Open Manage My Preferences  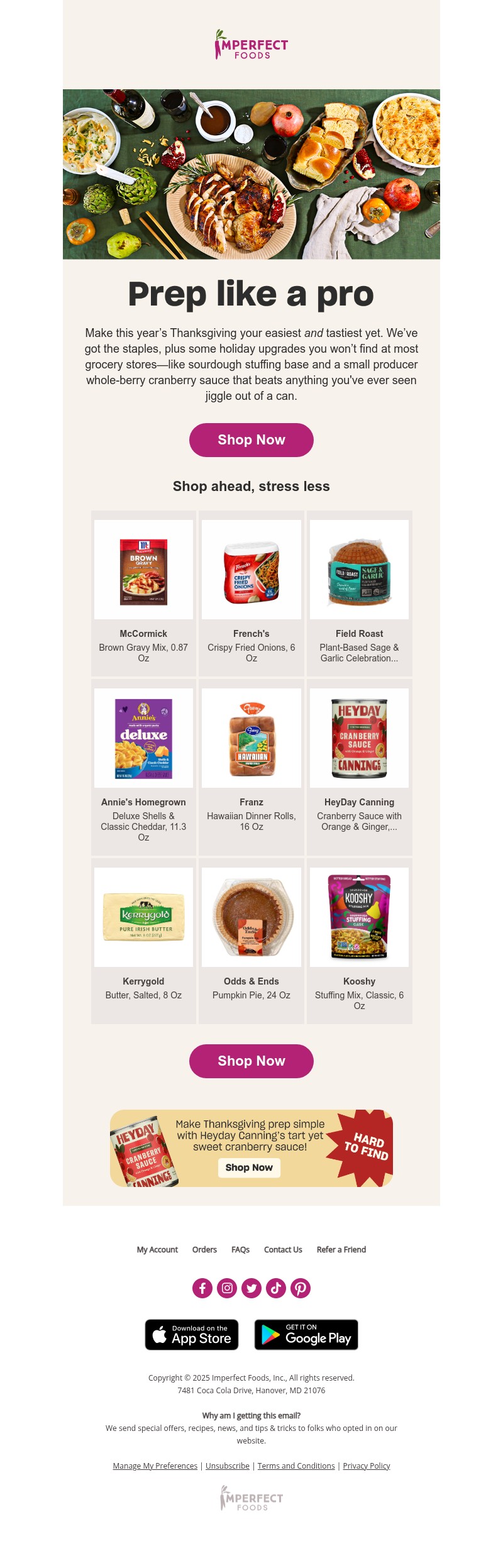155,1466
